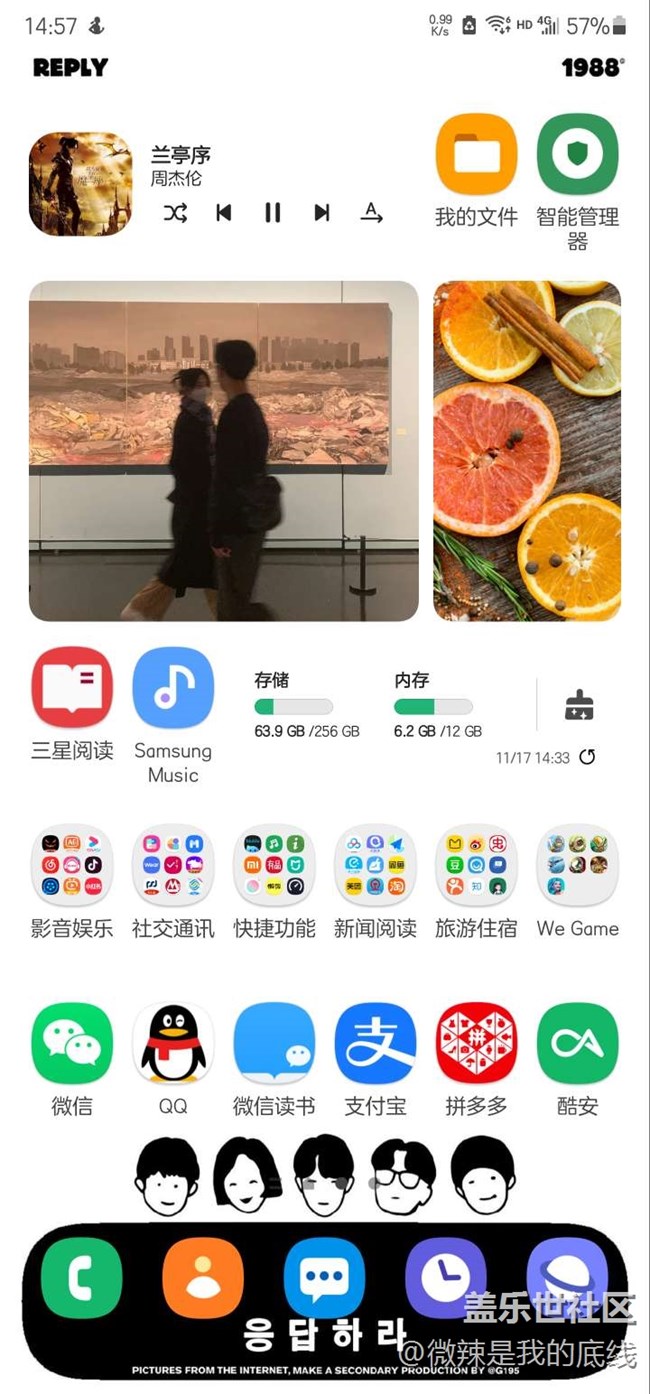Open the 影音娱乐 folder
This screenshot has width=650, height=1394.
[72, 865]
